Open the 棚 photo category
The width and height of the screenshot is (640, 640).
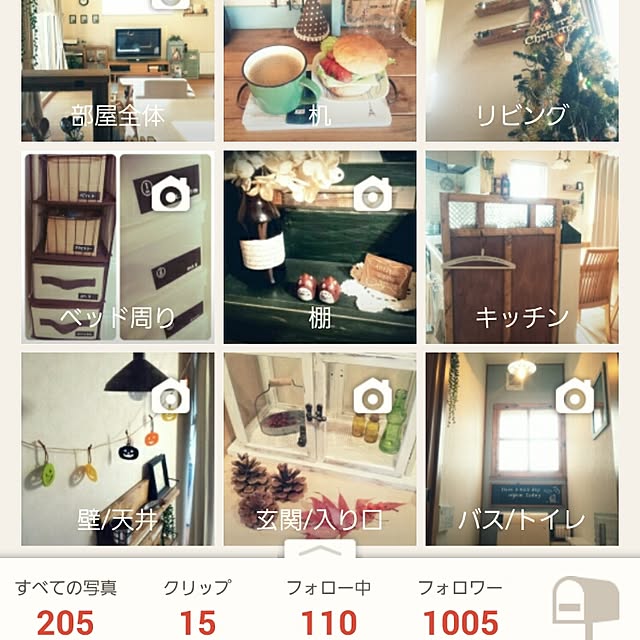click(319, 247)
